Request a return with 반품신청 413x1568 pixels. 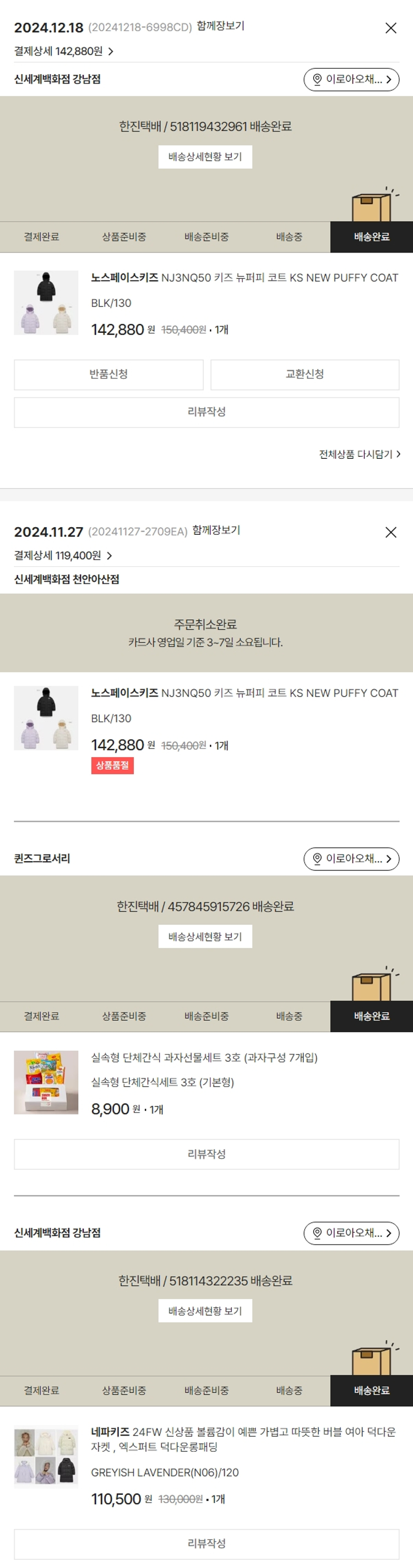tap(108, 374)
